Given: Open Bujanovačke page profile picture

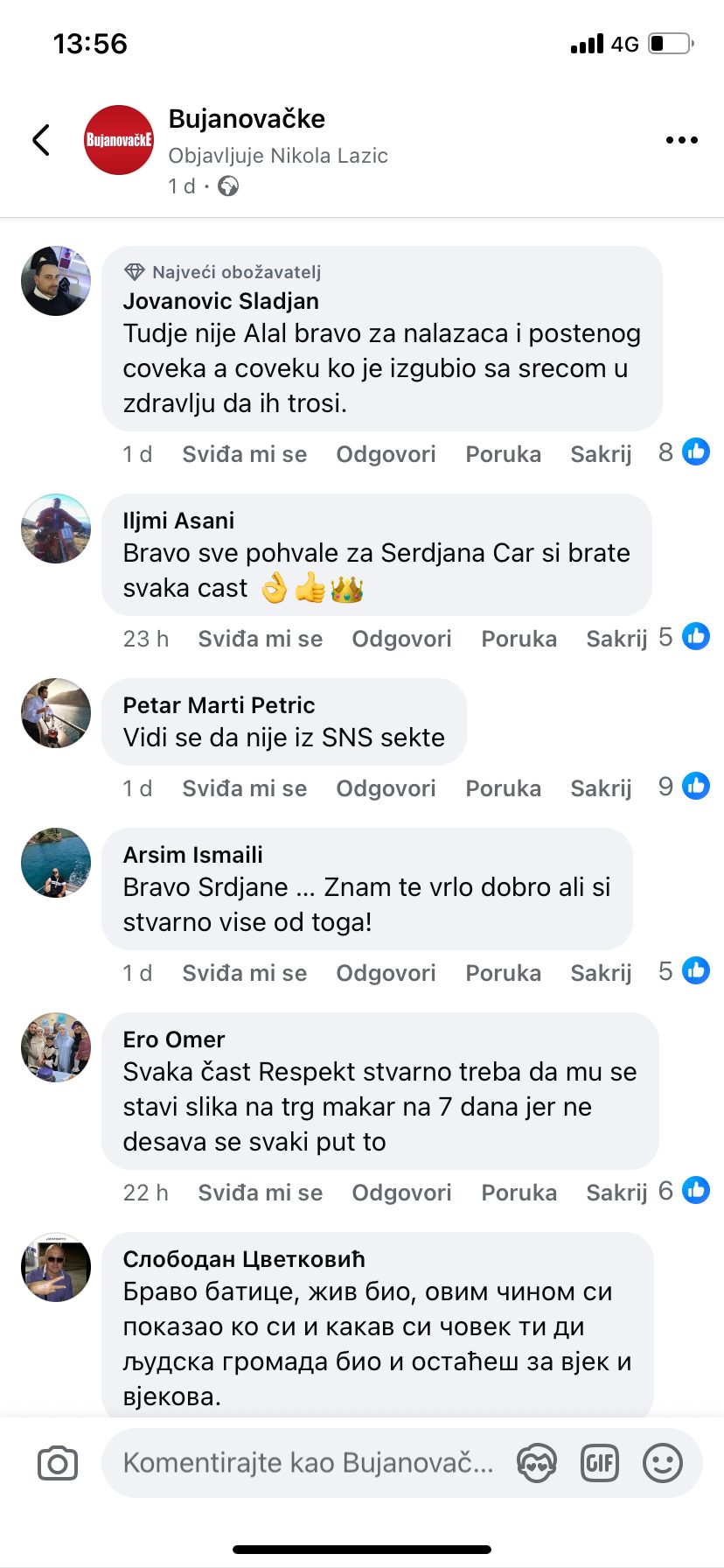Looking at the screenshot, I should tap(119, 140).
